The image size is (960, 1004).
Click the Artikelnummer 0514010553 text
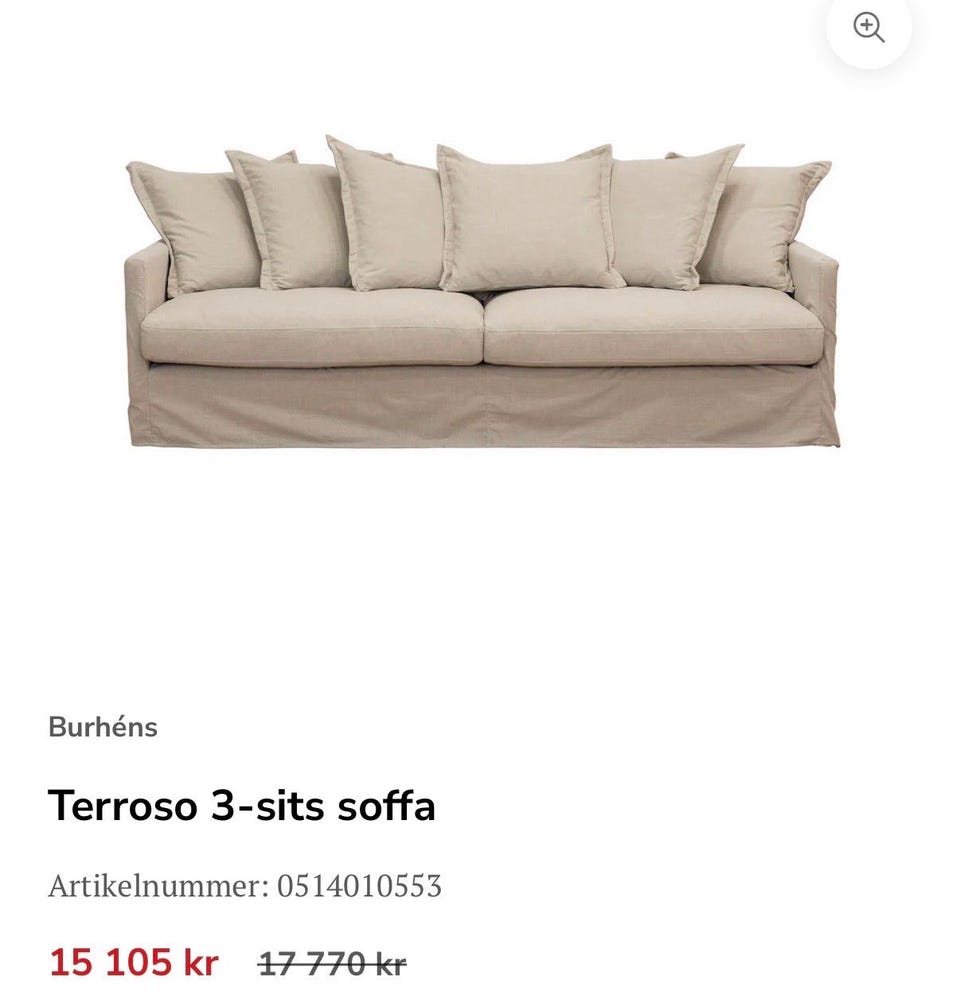245,885
